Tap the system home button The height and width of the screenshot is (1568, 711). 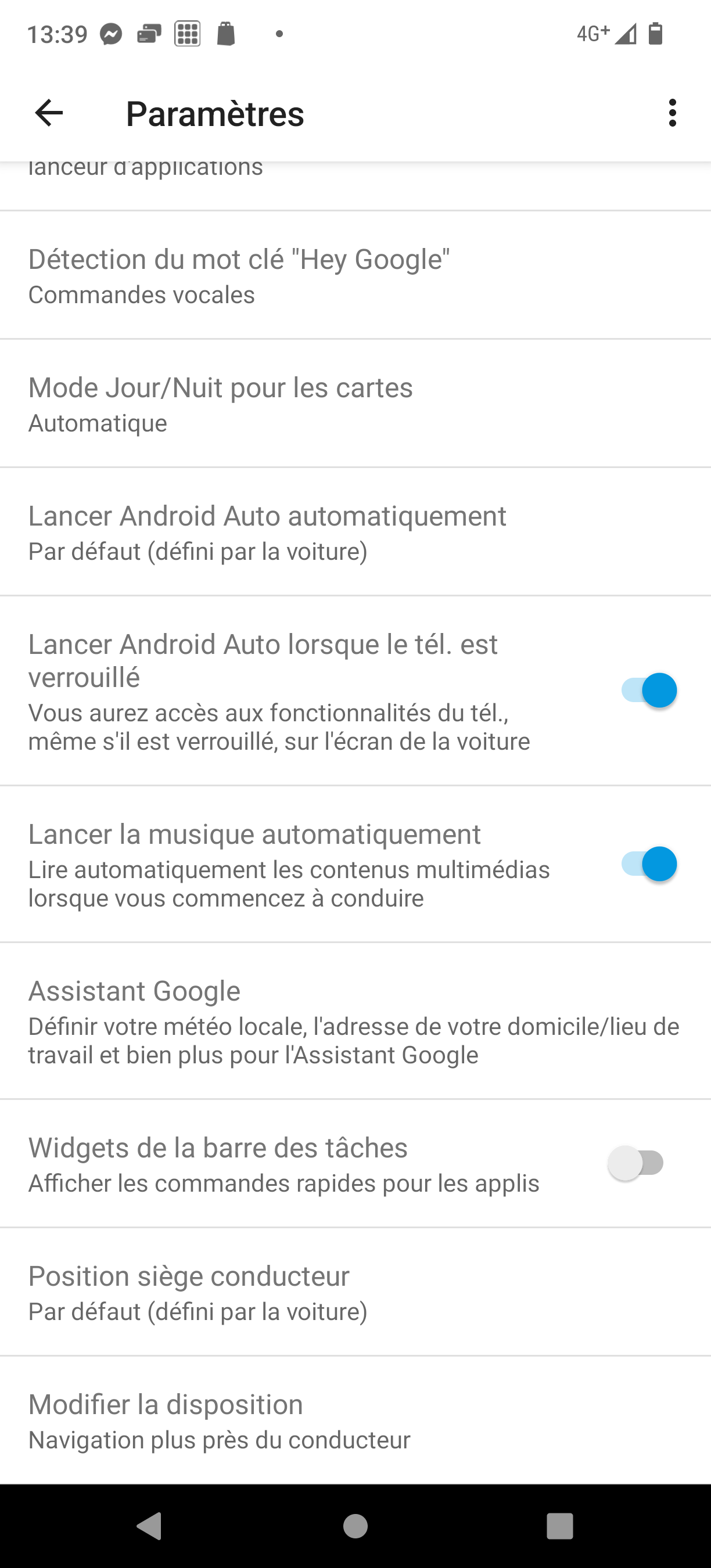355,1526
